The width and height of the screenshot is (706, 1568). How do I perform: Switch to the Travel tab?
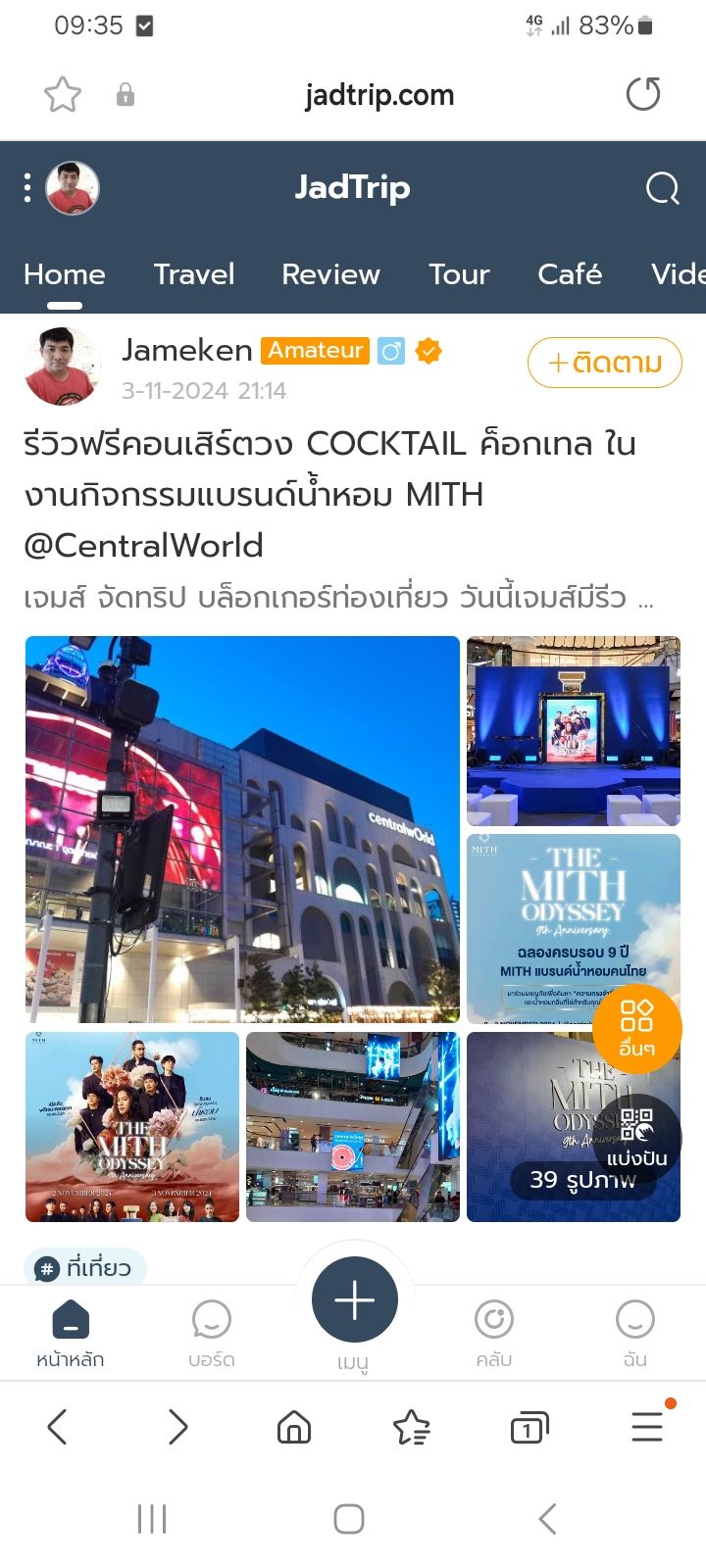click(x=194, y=274)
